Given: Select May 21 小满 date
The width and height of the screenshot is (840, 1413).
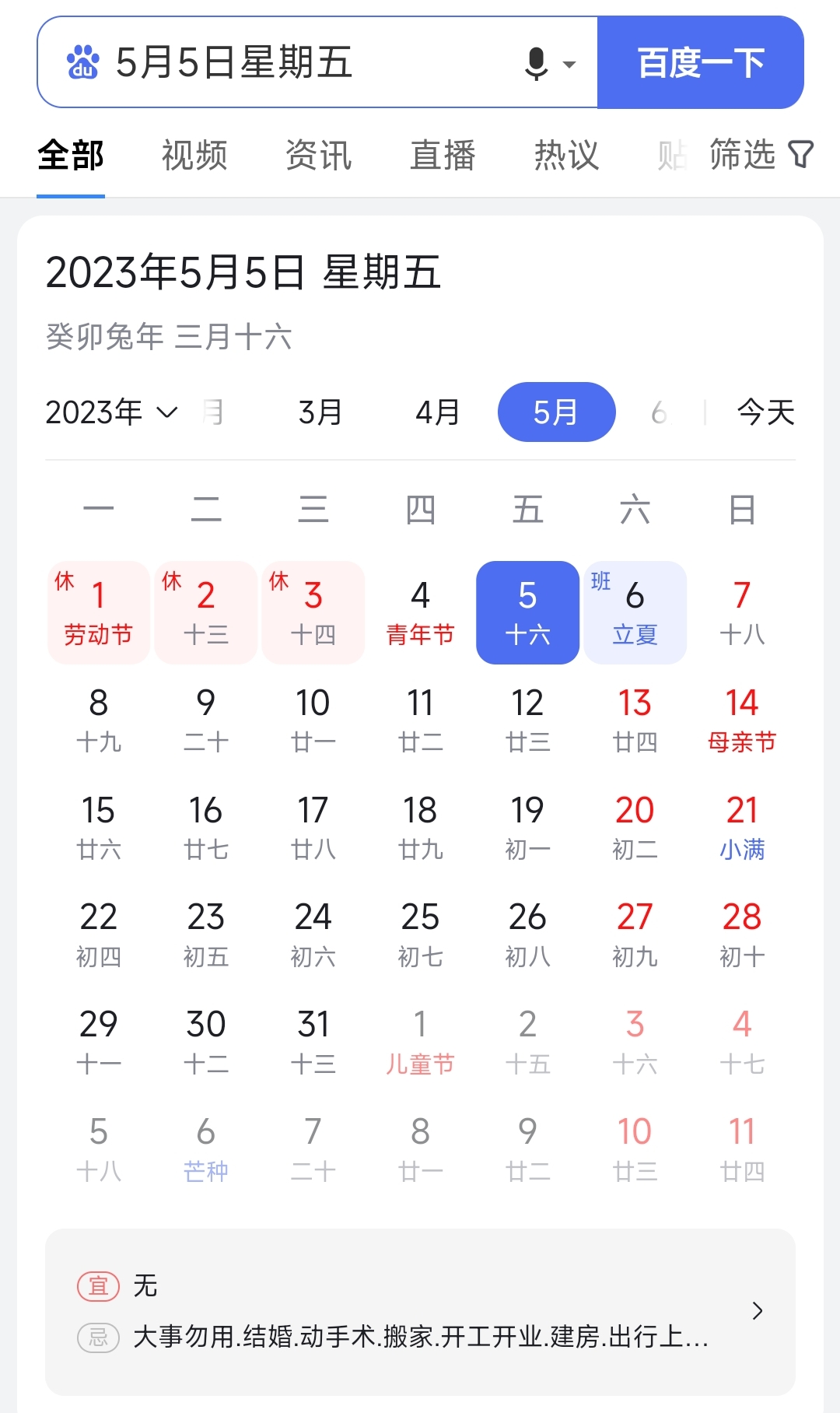Looking at the screenshot, I should (x=742, y=827).
